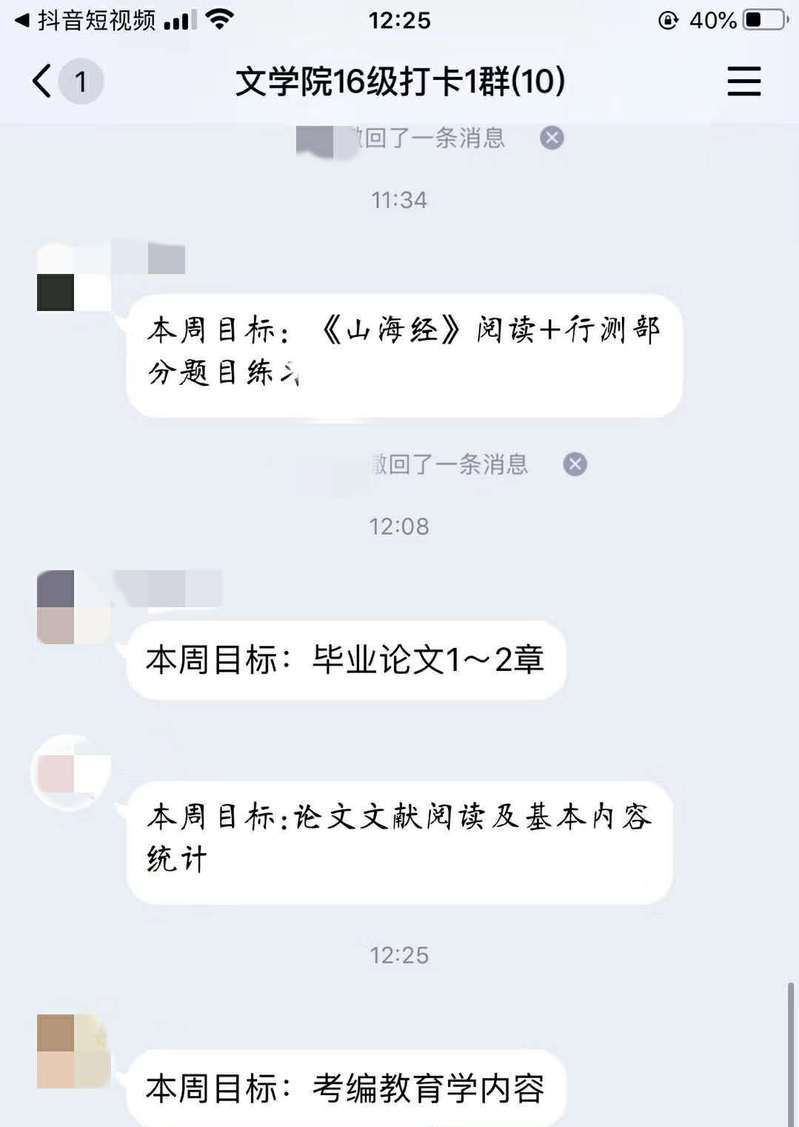Open the avatar of the 《山海经》阅读 message sender

pos(73,277)
